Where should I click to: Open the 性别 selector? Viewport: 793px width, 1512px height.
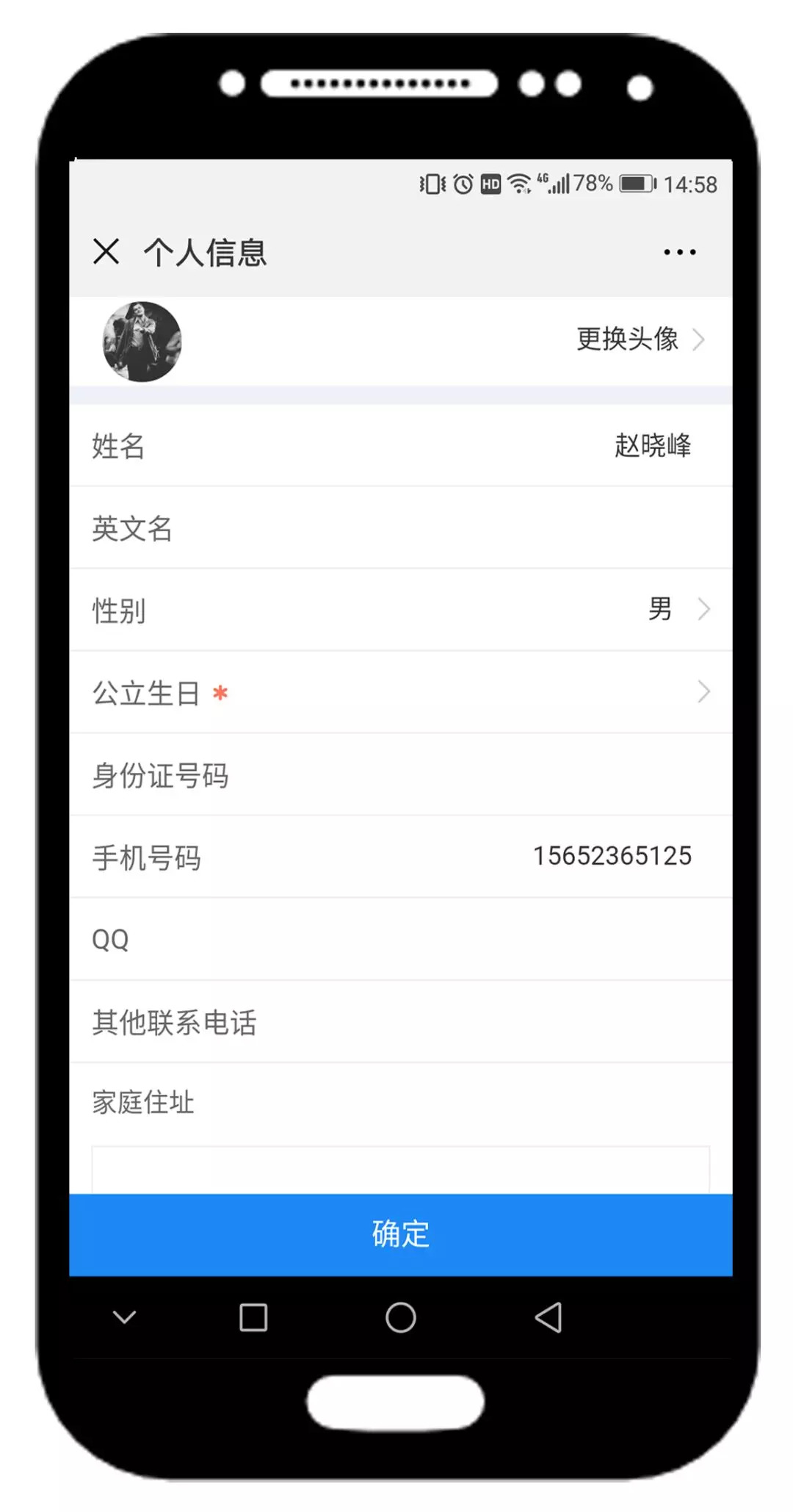click(676, 609)
